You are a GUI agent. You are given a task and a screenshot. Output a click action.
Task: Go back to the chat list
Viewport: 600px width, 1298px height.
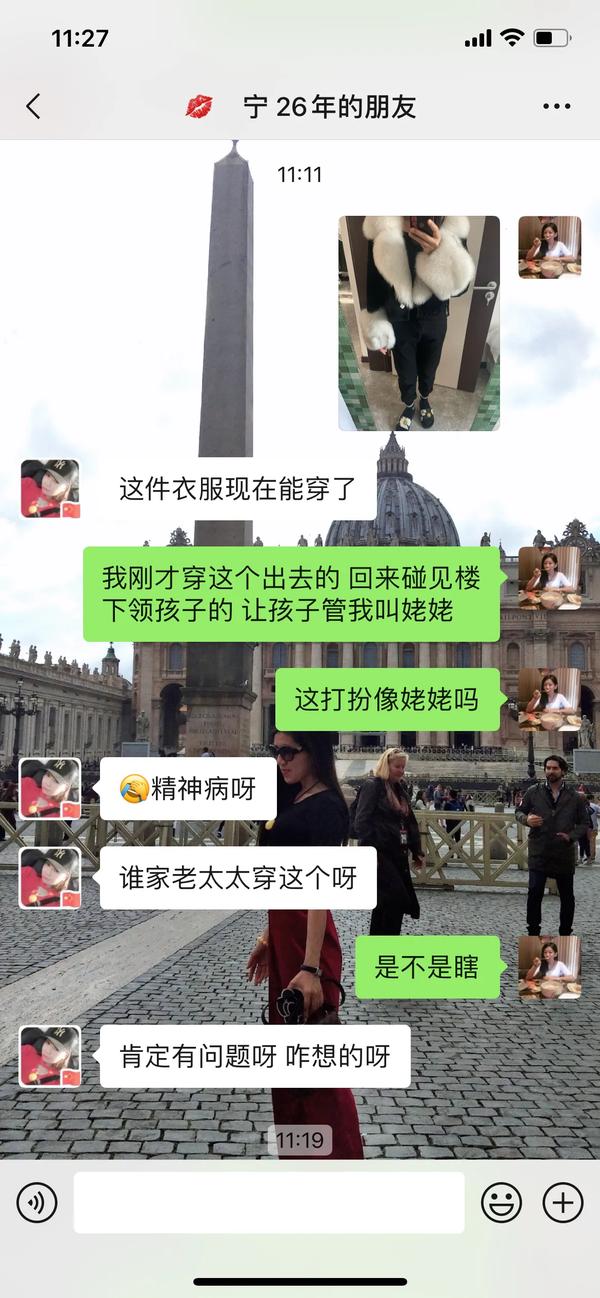34,106
